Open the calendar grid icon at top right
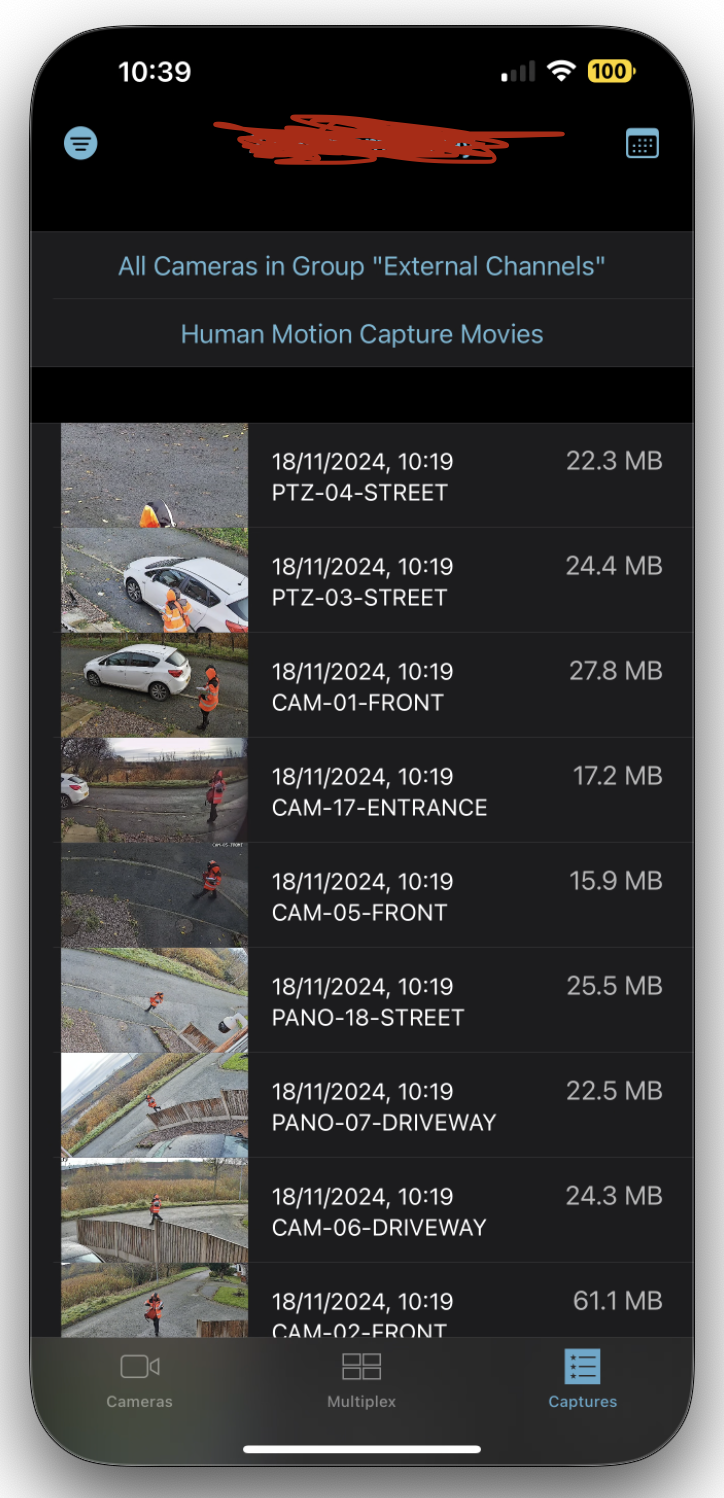Image resolution: width=724 pixels, height=1498 pixels. point(642,143)
